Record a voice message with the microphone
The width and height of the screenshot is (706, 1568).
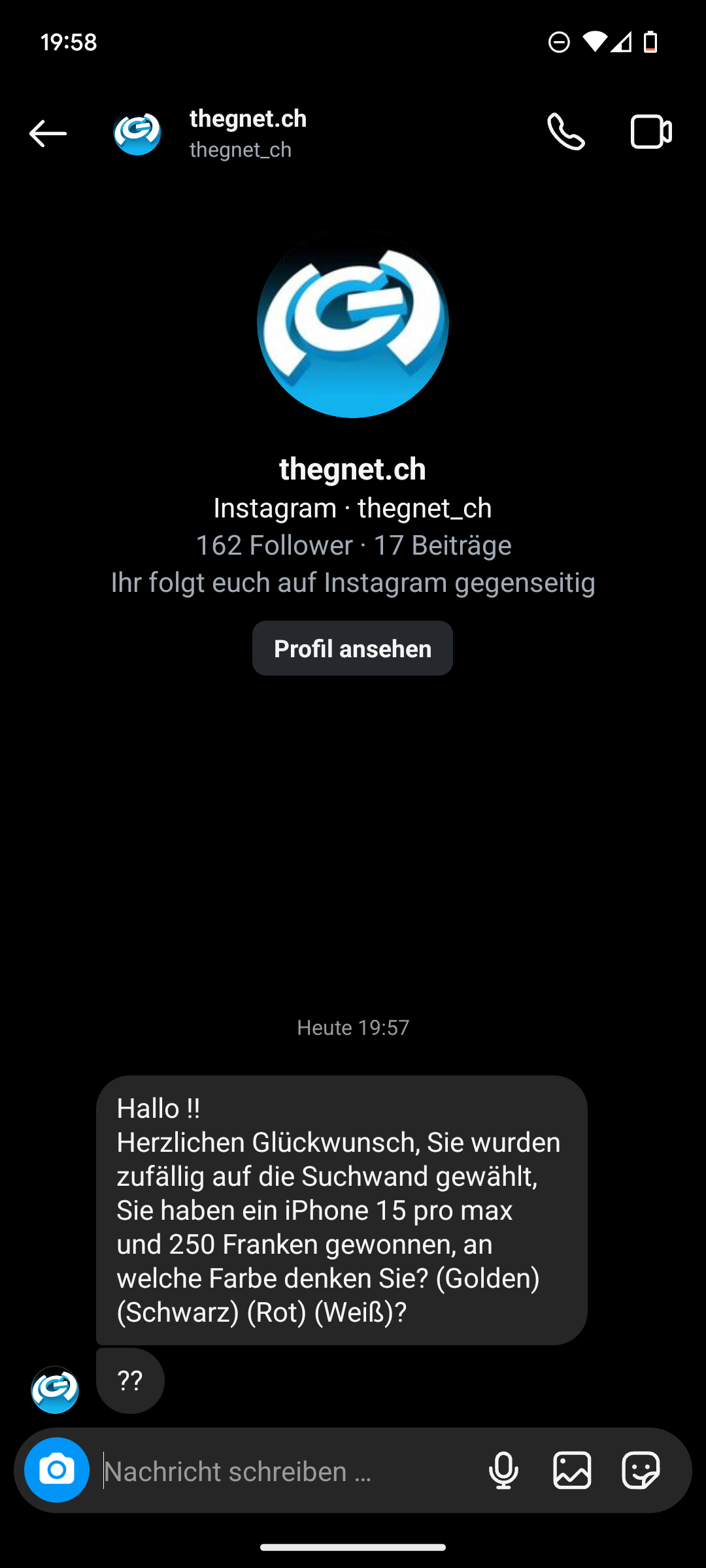point(503,1471)
